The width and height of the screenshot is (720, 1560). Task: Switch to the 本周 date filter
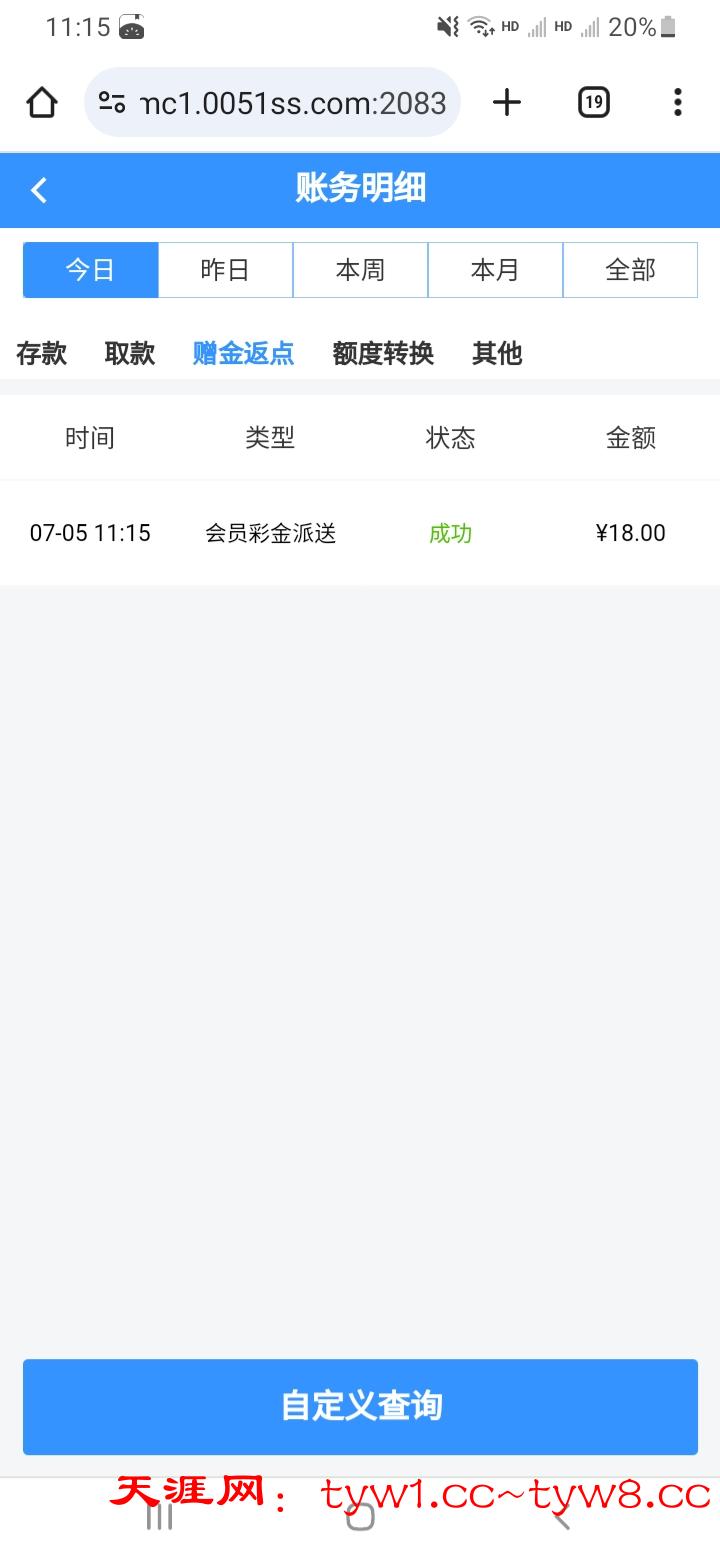360,270
